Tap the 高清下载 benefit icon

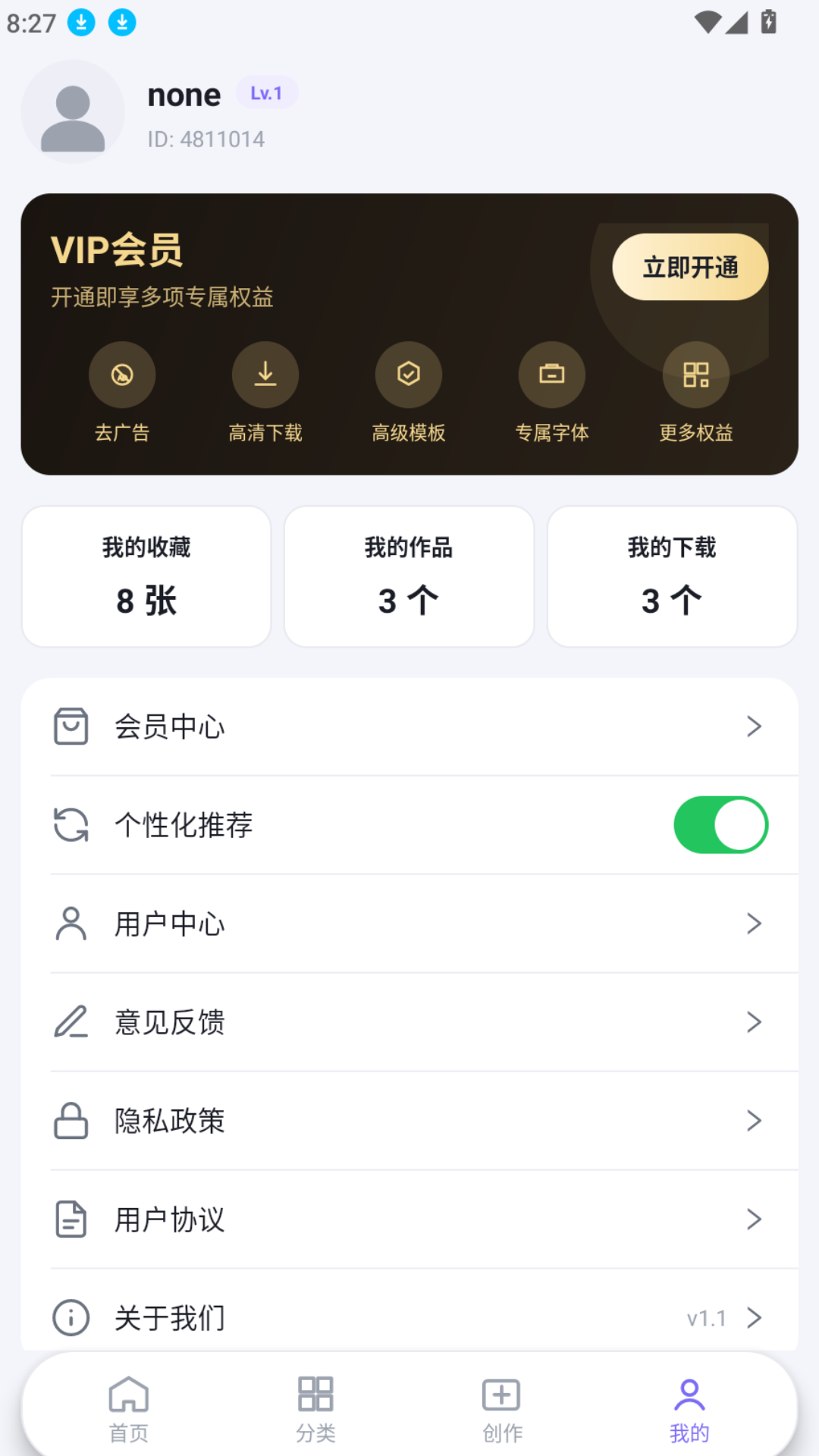pos(265,375)
